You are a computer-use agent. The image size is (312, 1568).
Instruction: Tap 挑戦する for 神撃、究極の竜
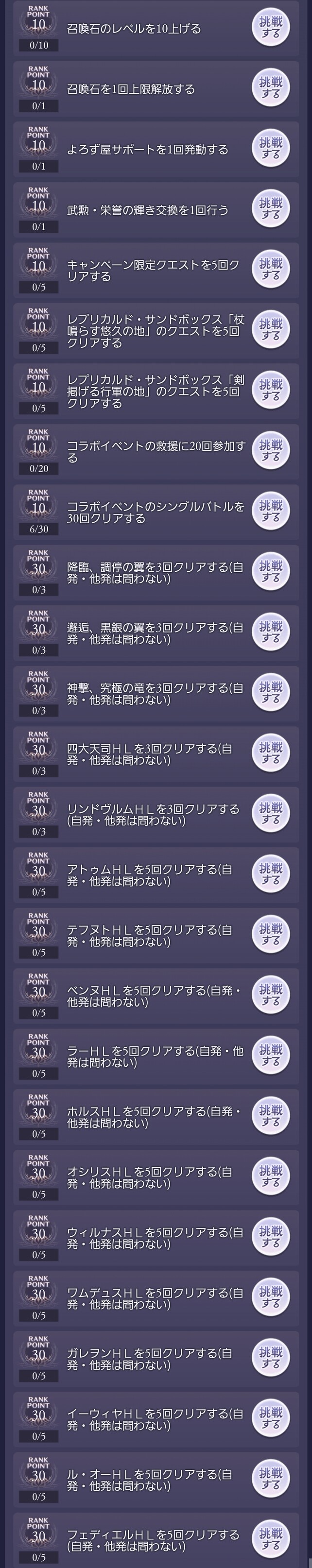[271, 693]
